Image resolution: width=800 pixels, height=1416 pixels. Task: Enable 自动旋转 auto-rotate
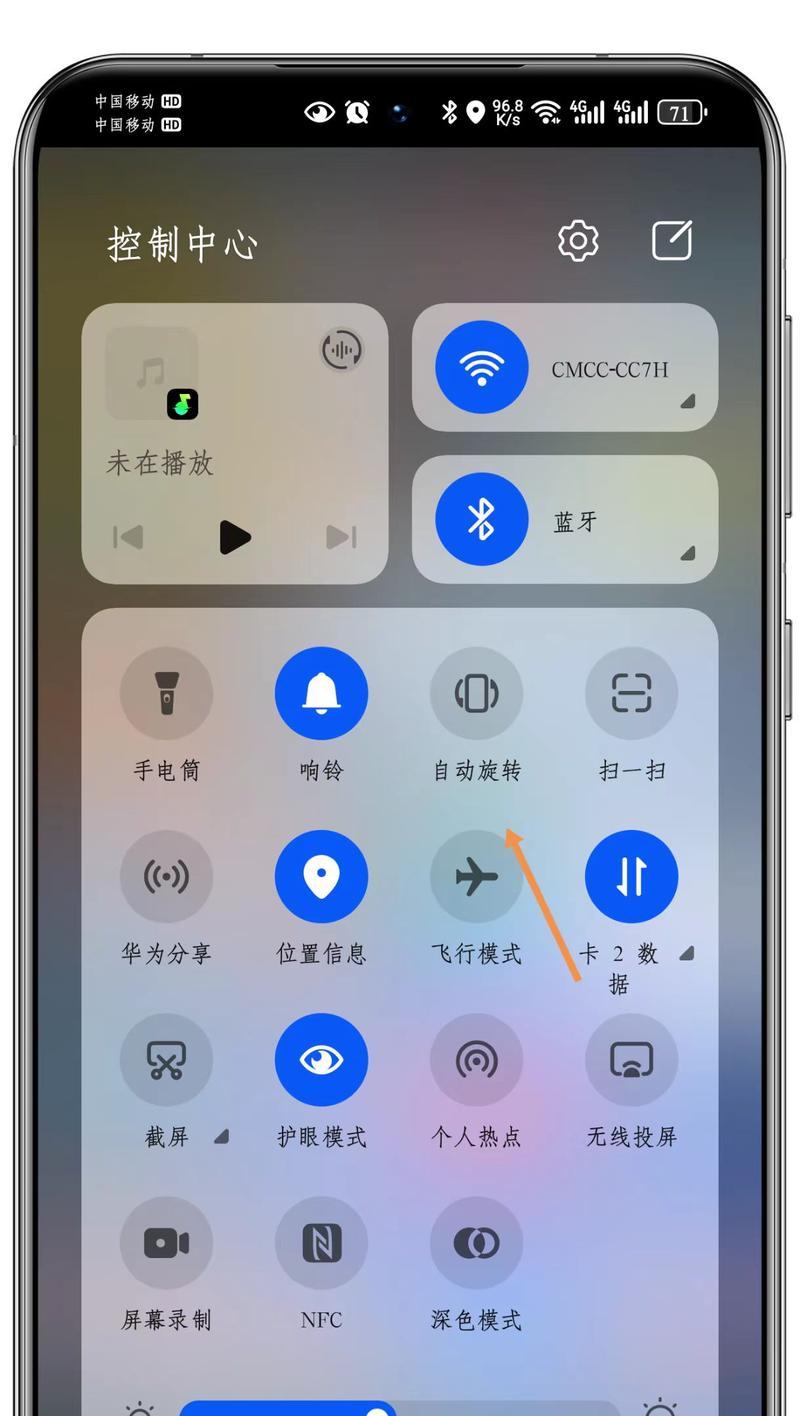tap(476, 693)
